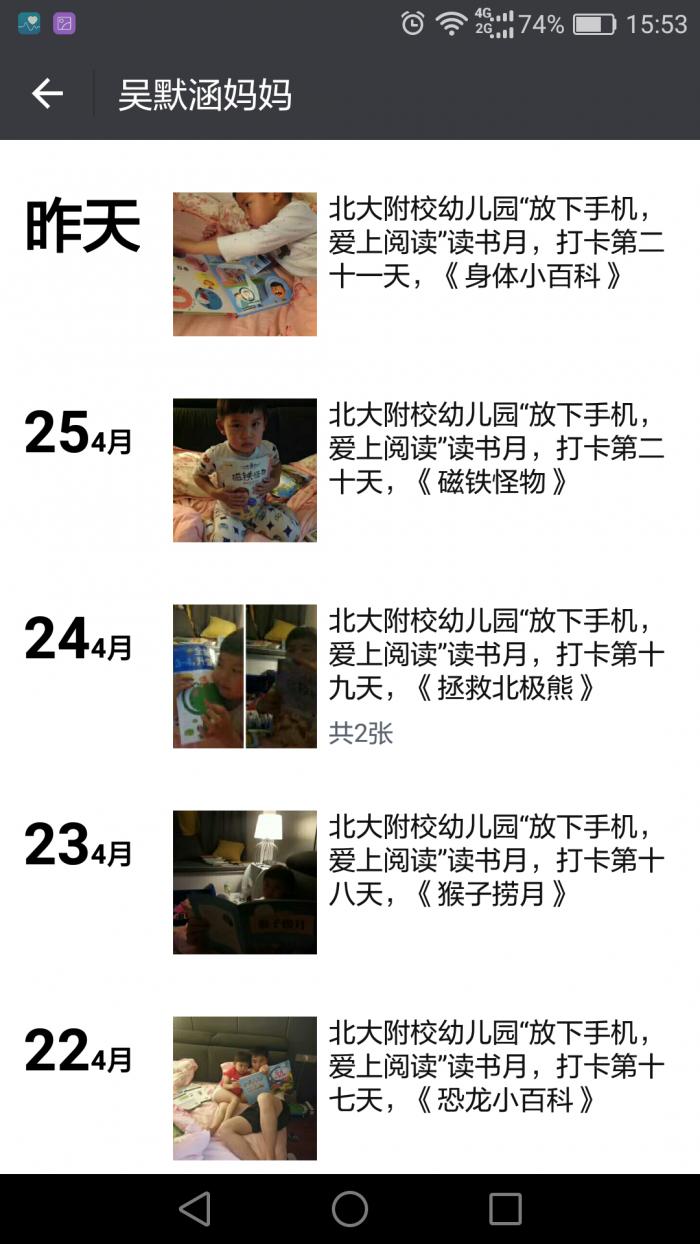Screen dimensions: 700x1244
Task: Open the 《磁铁怪物》 post from April 25
Action: (496, 449)
